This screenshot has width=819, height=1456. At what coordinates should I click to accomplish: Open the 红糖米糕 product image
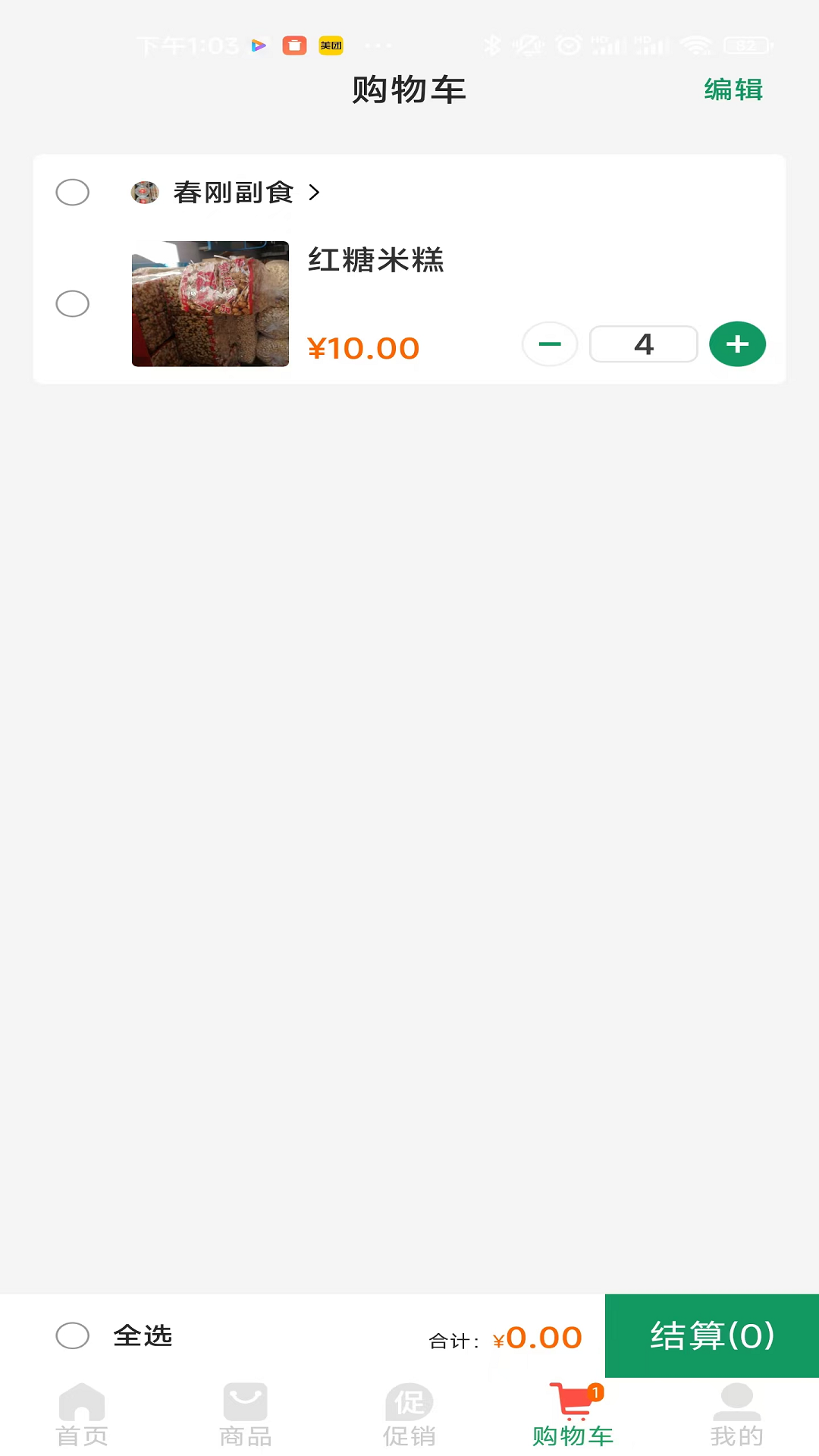pos(210,304)
